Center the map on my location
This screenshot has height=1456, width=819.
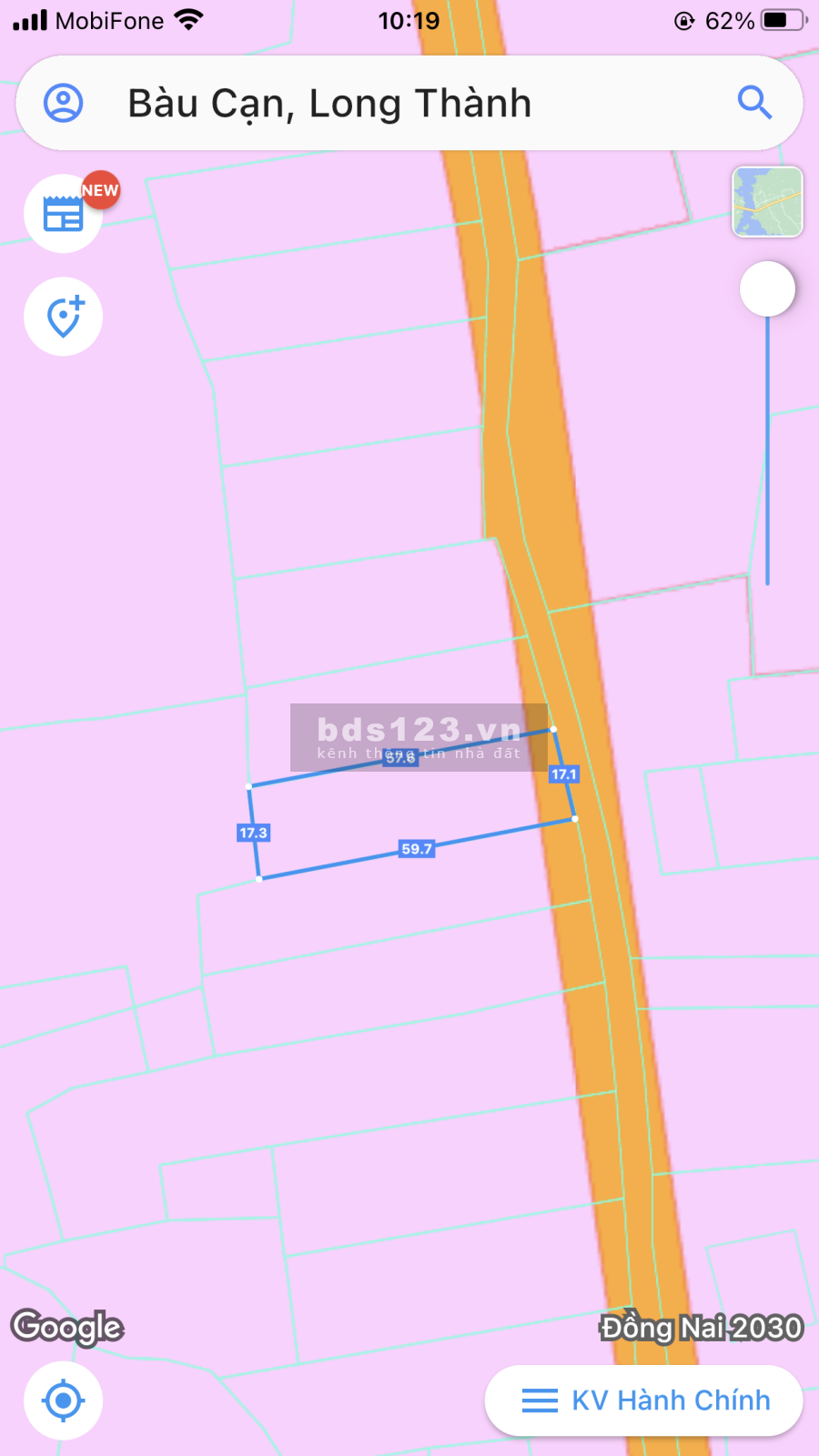(x=63, y=1400)
